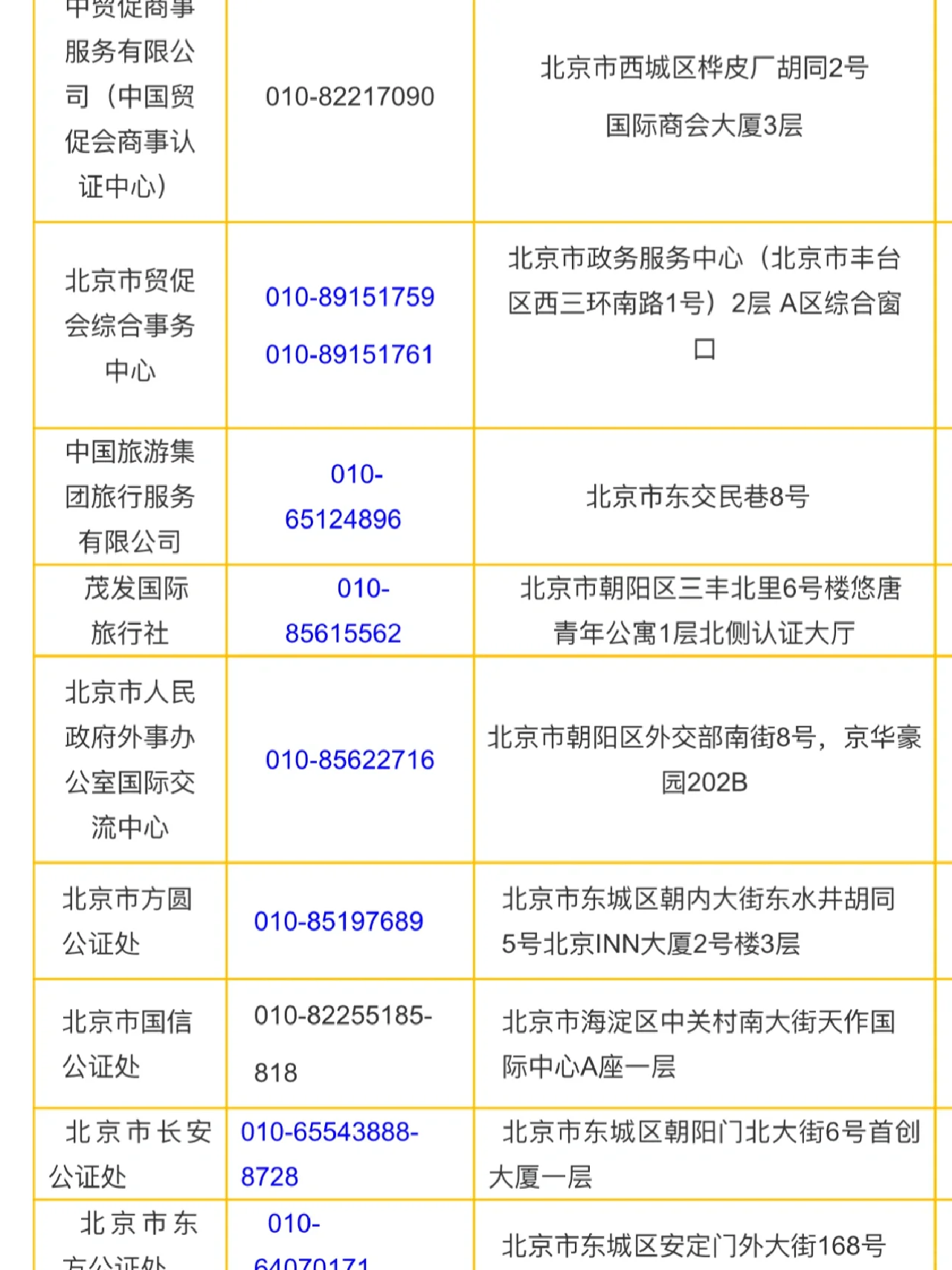Dial 北京市方圆公证处 number 010-85197689
This screenshot has height=1270, width=952.
pos(338,921)
